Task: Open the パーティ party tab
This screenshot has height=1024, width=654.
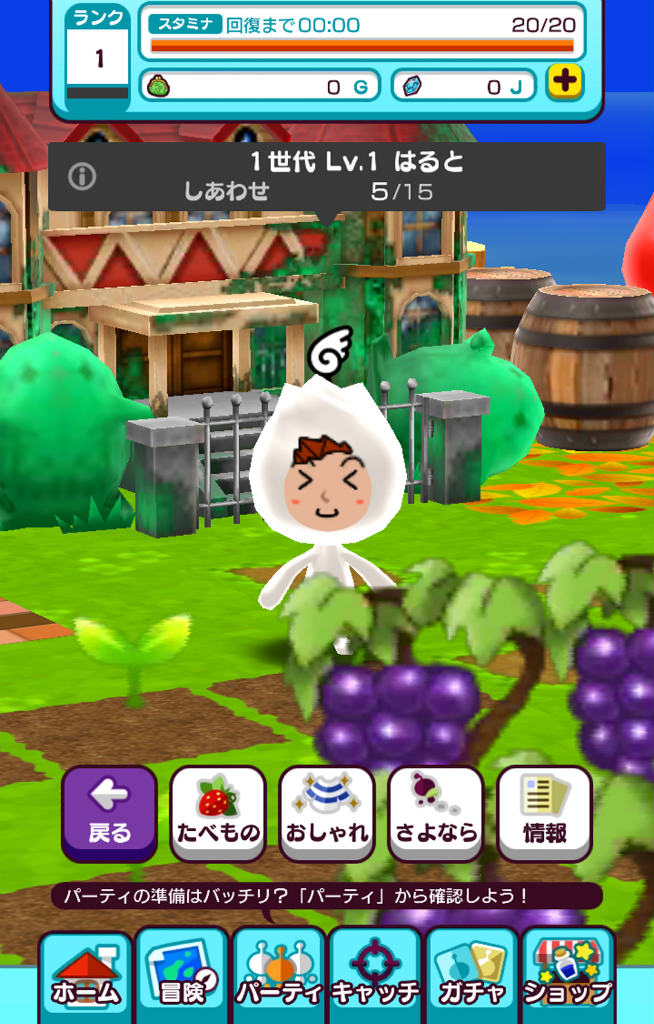Action: tap(279, 977)
